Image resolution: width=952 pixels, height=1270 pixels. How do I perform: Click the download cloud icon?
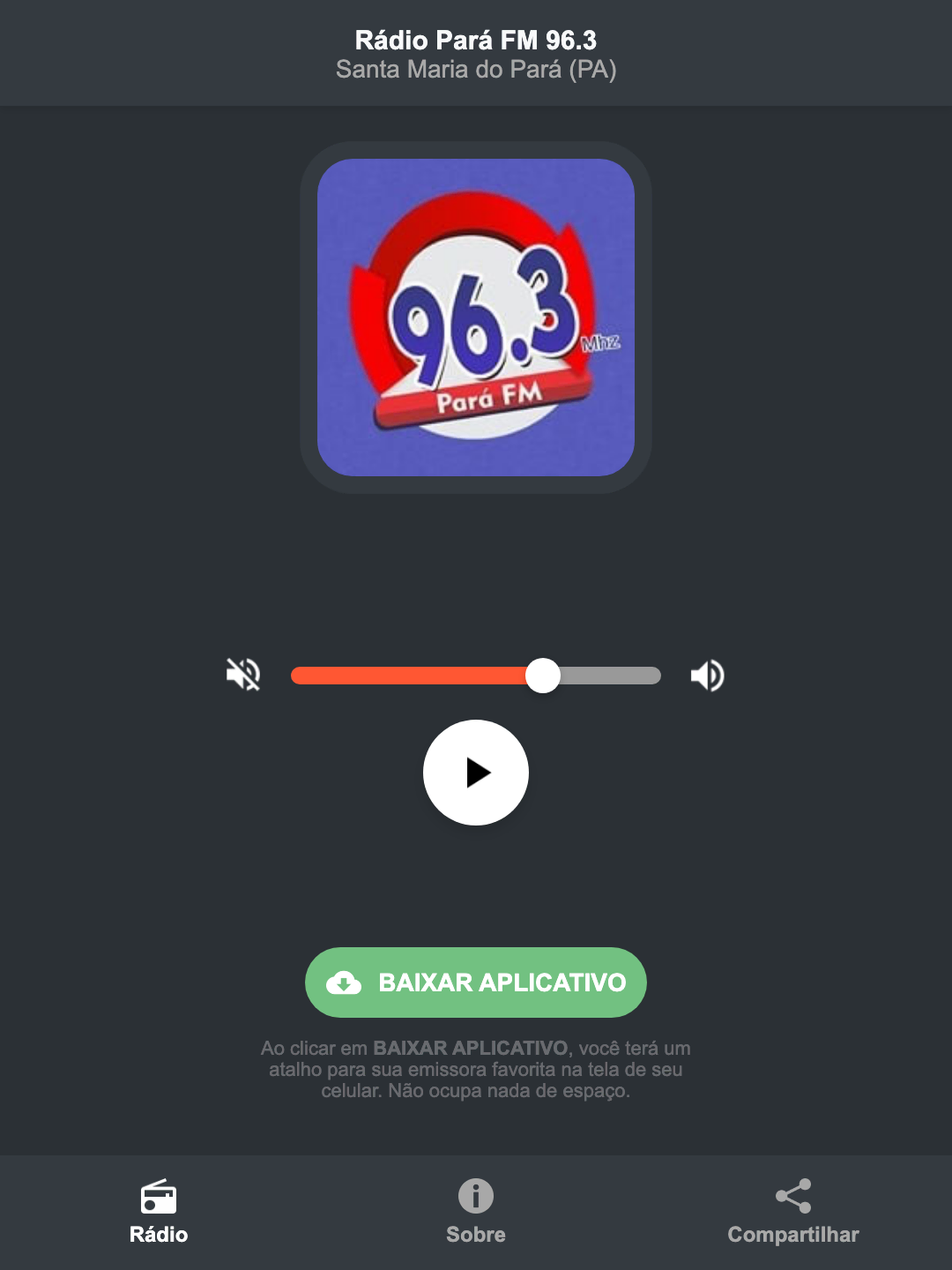tap(345, 982)
